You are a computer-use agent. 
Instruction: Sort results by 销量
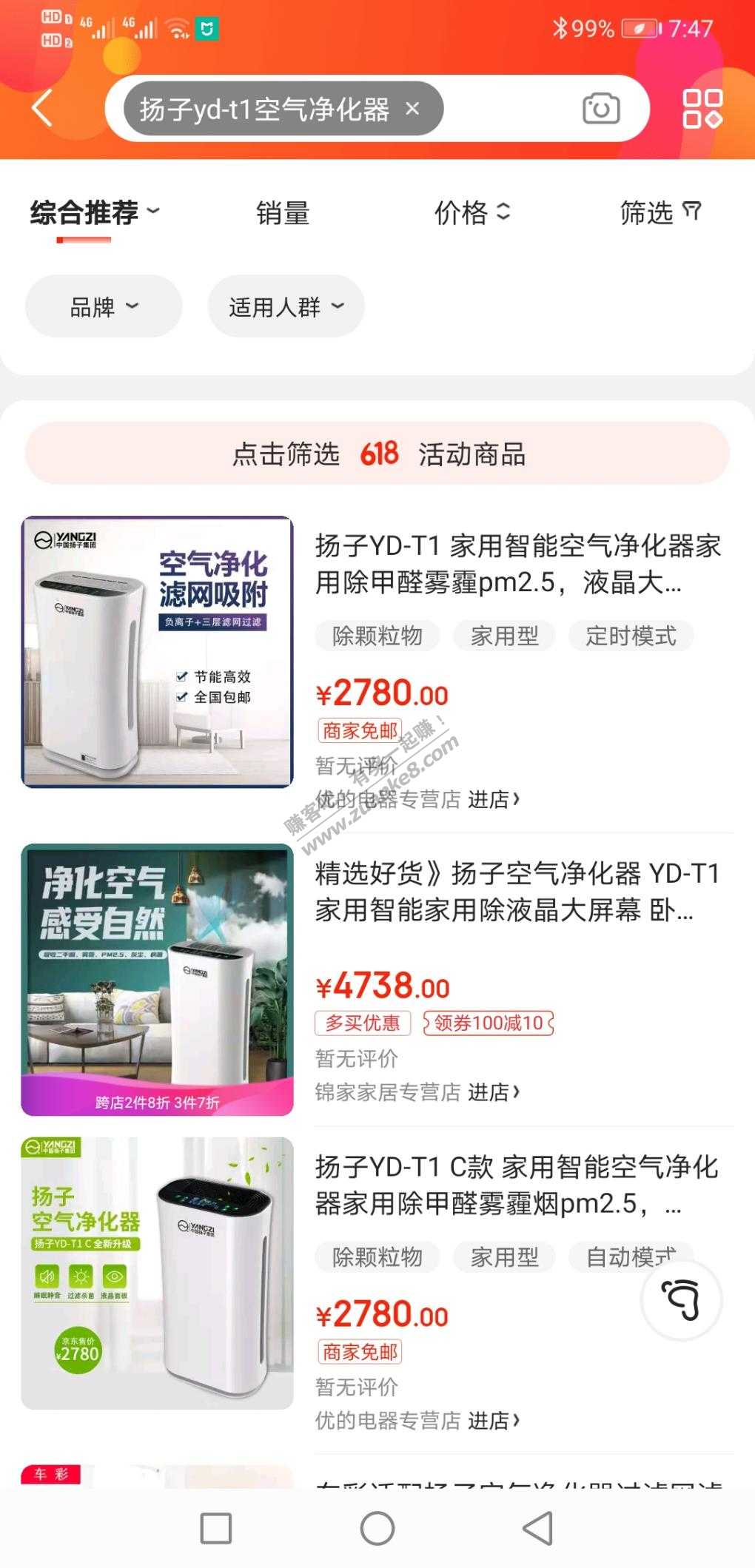[283, 213]
